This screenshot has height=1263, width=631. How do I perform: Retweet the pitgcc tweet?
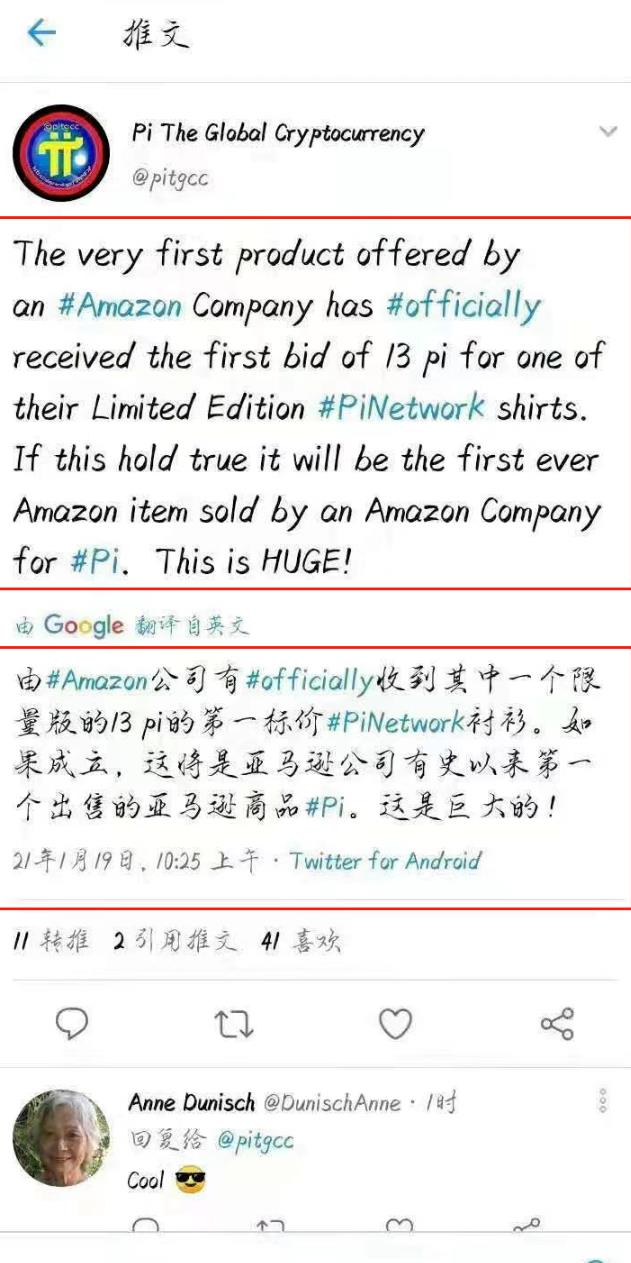[x=234, y=1023]
